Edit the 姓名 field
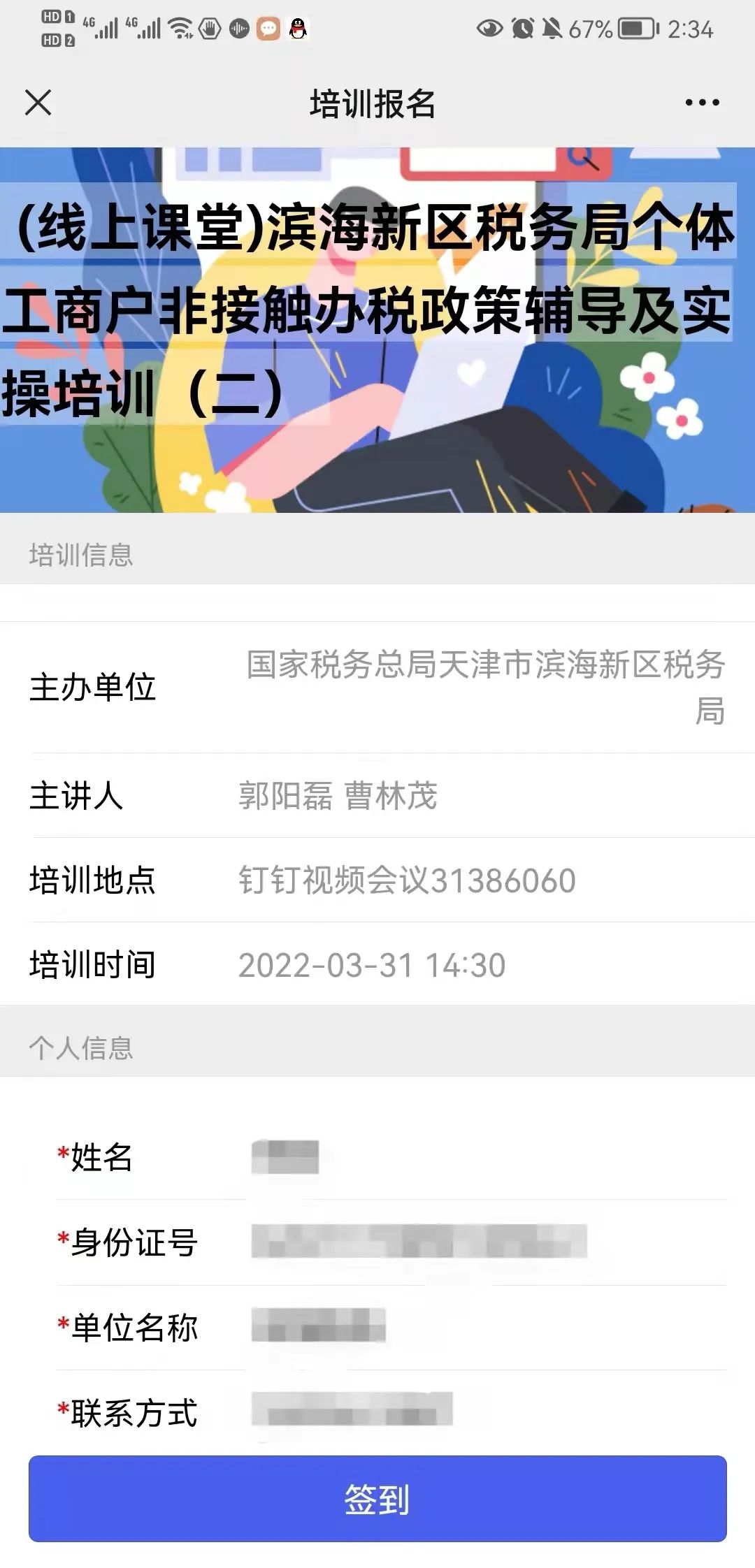Viewport: 755px width, 1568px height. (488, 1157)
